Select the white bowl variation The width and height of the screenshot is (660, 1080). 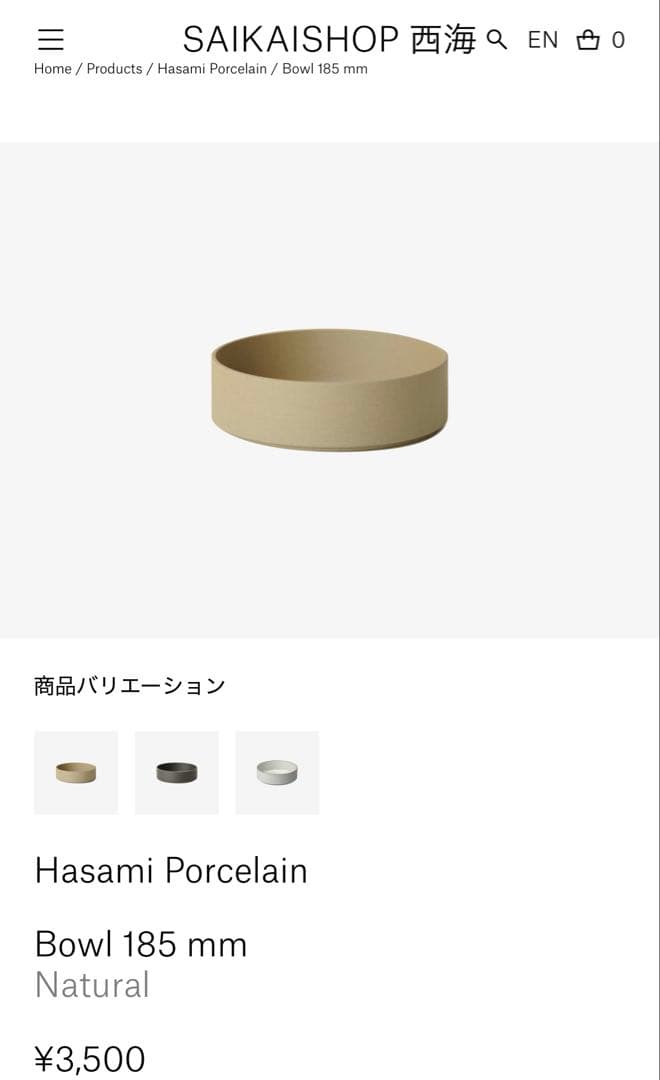[x=277, y=772]
